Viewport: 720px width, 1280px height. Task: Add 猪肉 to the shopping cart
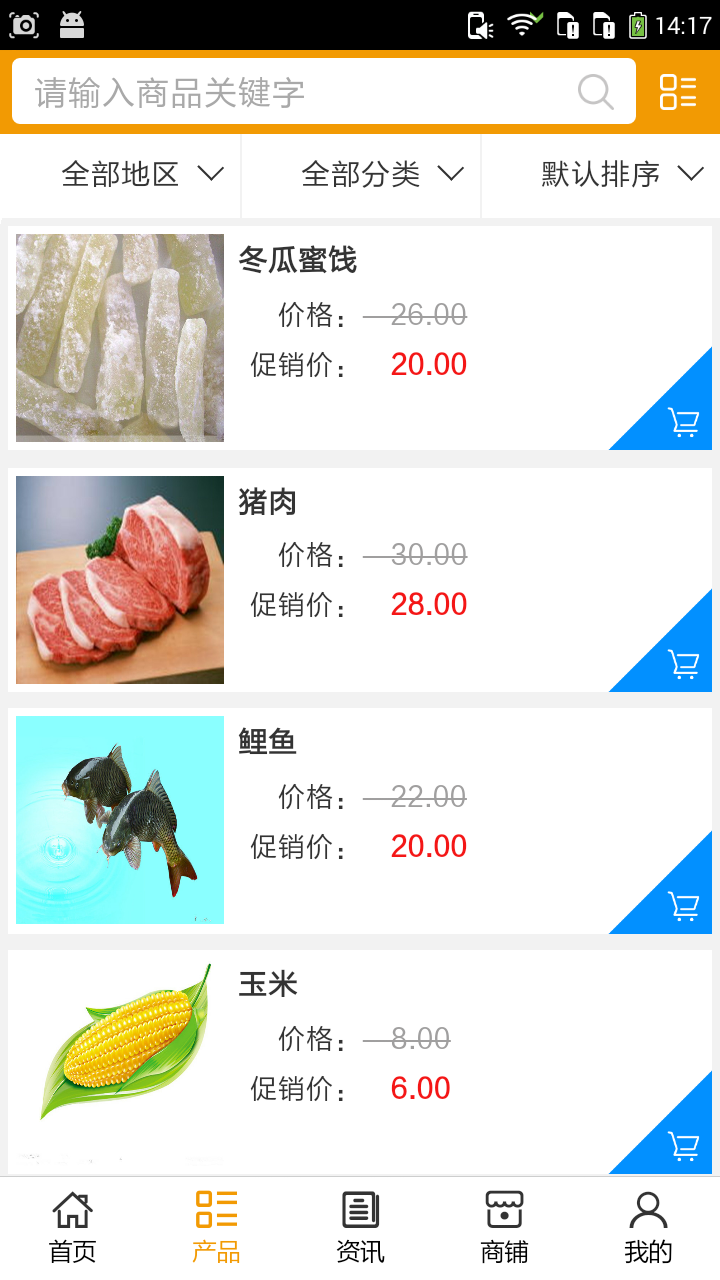pyautogui.click(x=683, y=664)
